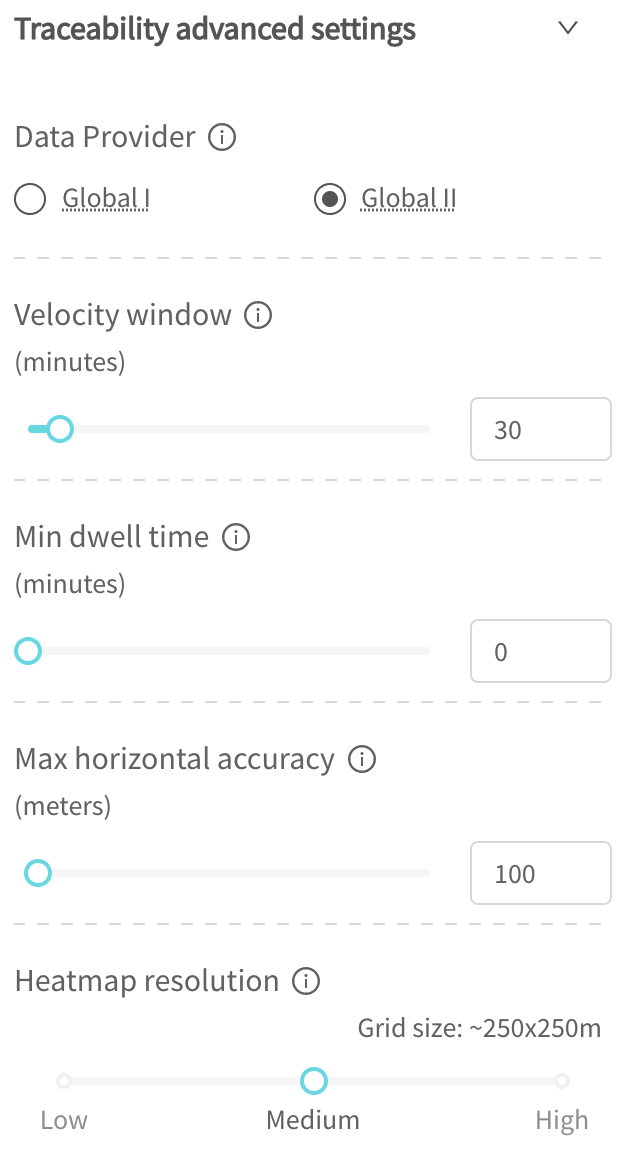
Task: Edit the Min dwell time value field
Action: pos(540,652)
